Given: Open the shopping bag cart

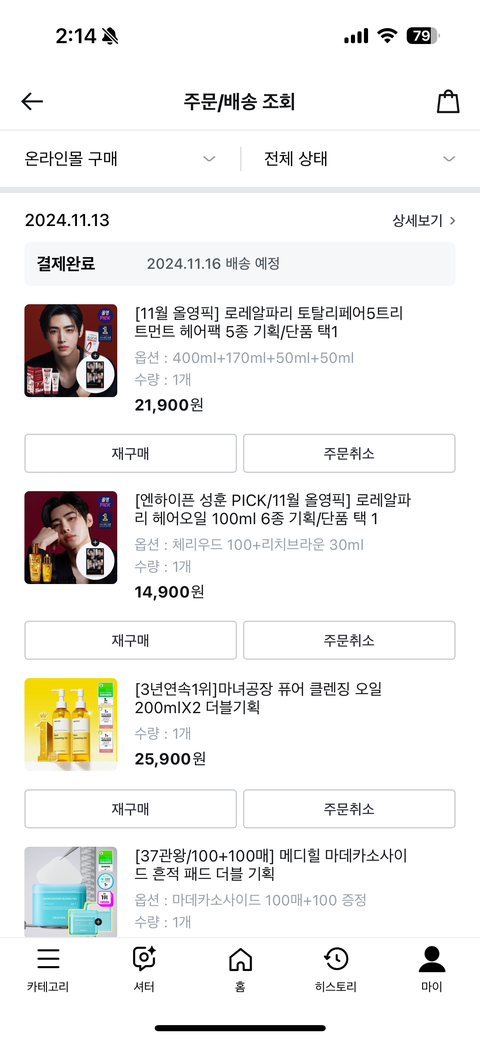Looking at the screenshot, I should (x=448, y=102).
